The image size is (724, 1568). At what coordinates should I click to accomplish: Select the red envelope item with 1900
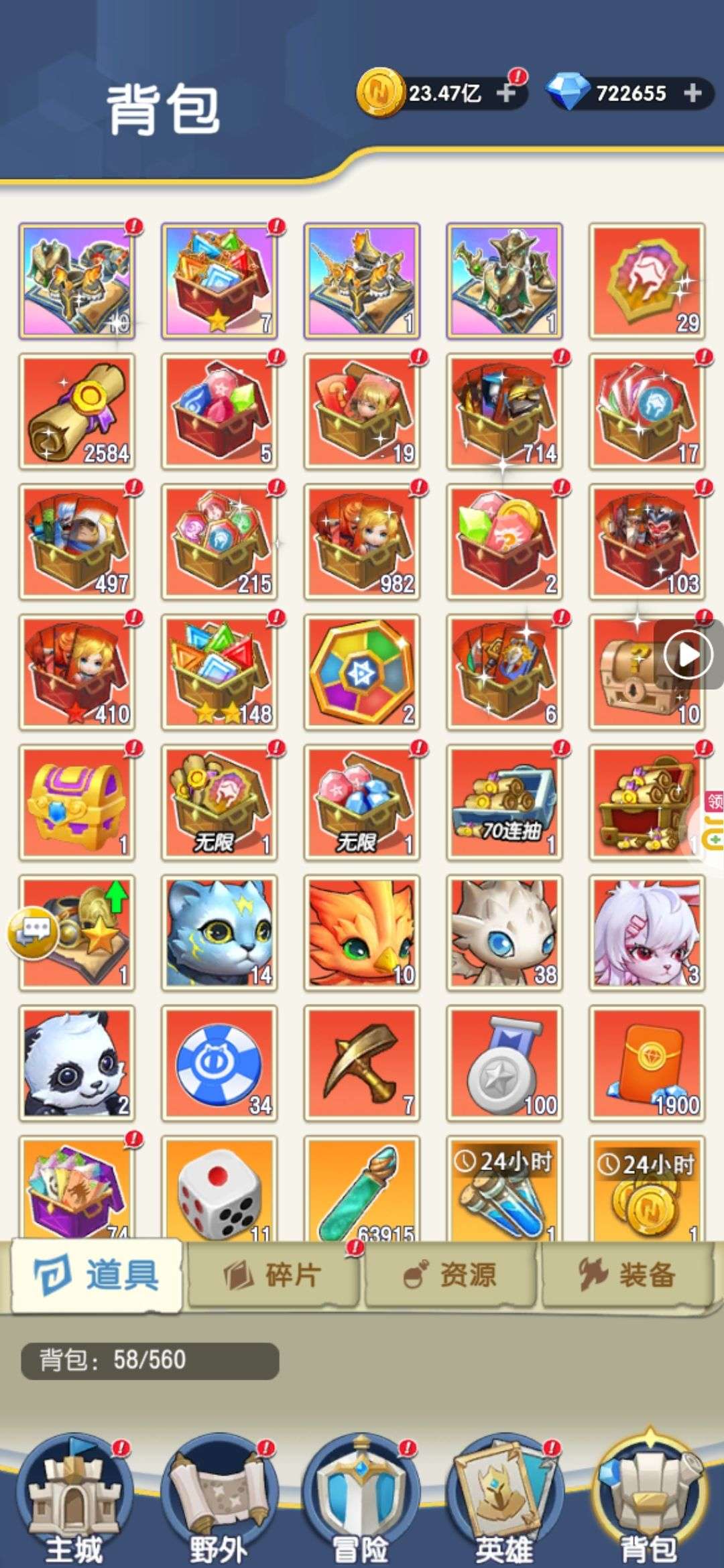(x=648, y=1063)
